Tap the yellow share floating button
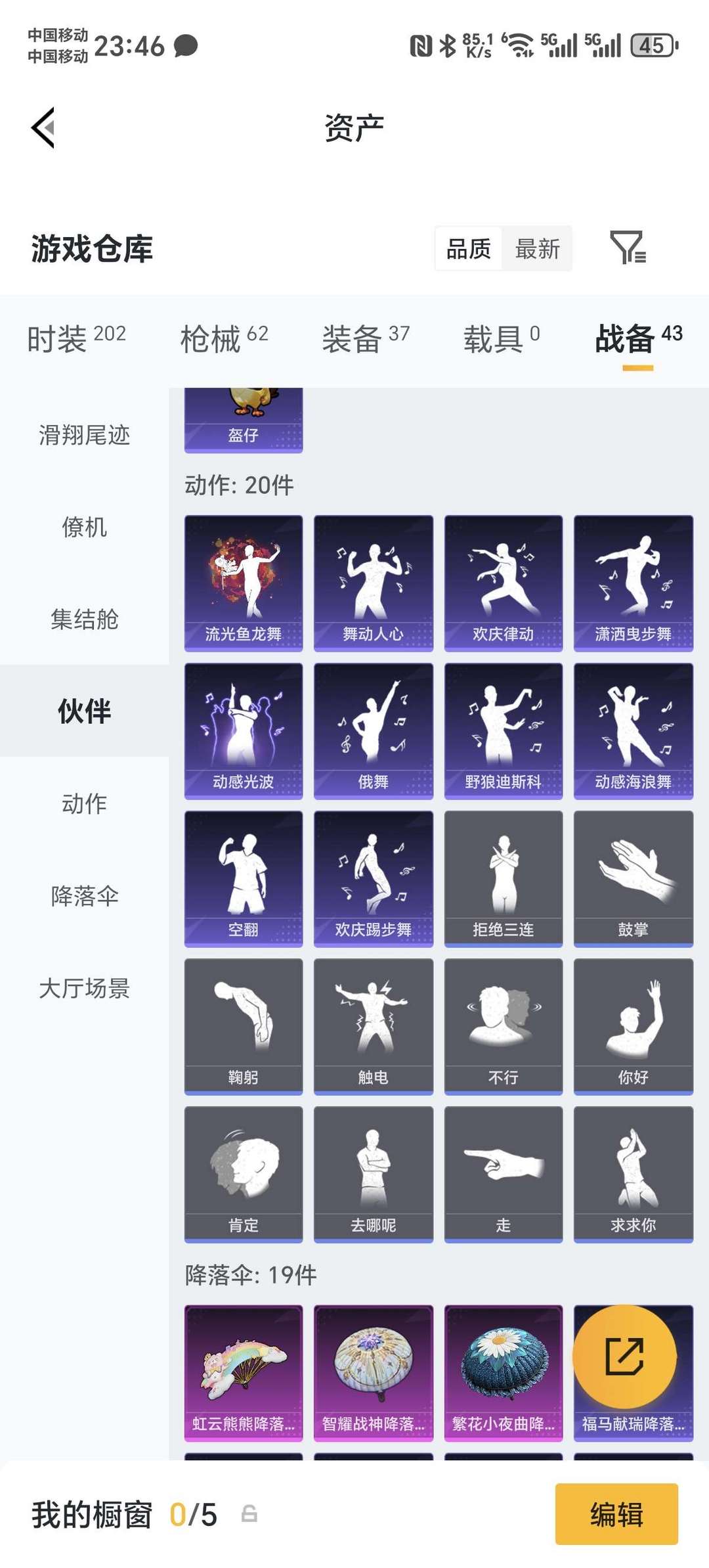This screenshot has width=709, height=1568. coord(624,1356)
